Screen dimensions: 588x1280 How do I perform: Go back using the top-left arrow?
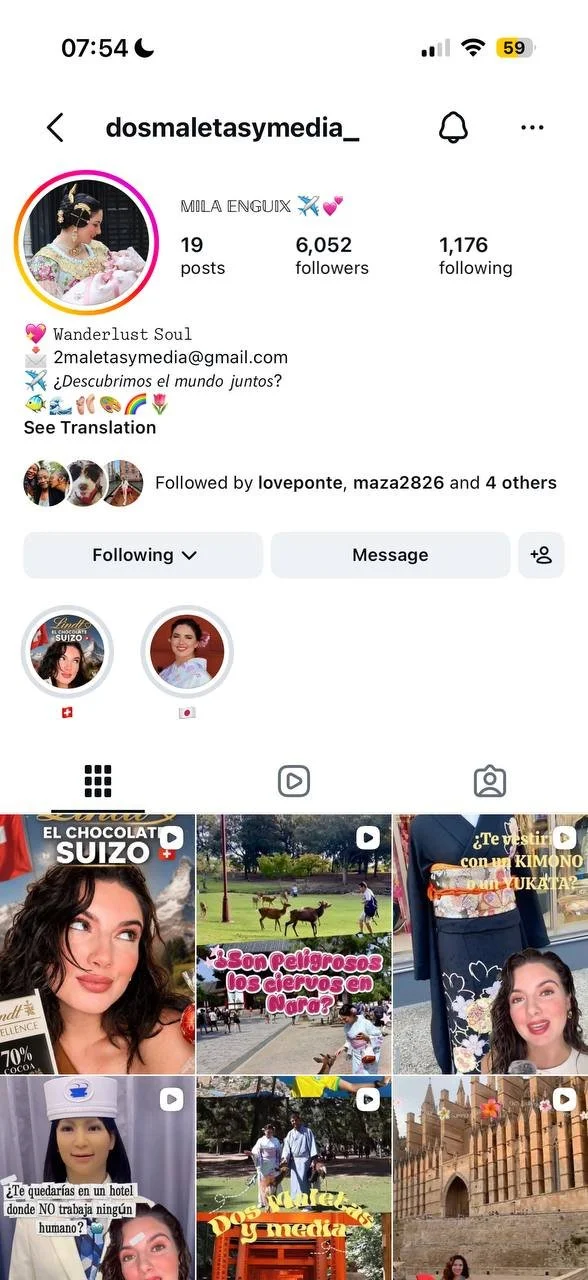tap(55, 127)
